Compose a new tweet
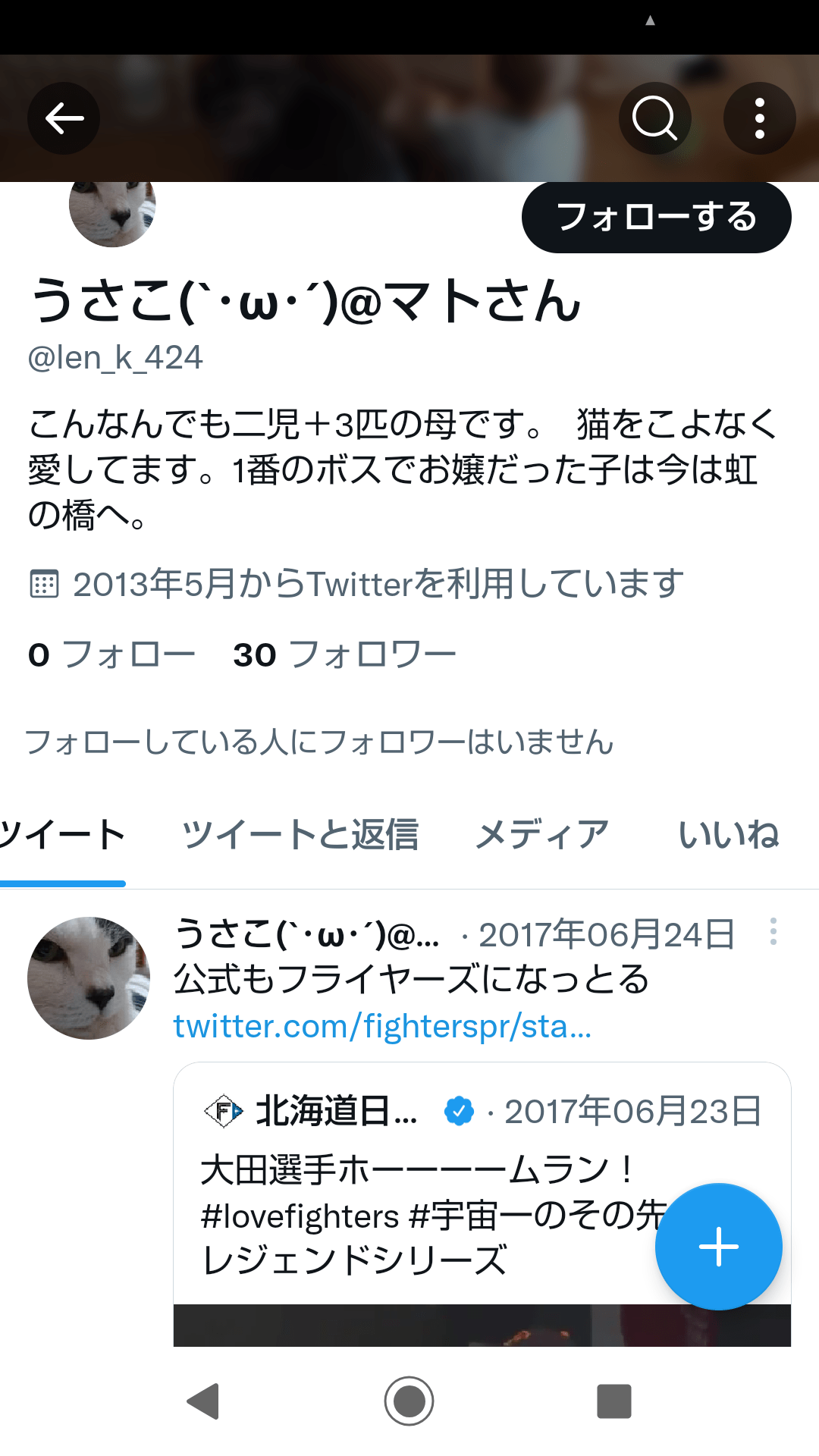 tap(718, 1247)
